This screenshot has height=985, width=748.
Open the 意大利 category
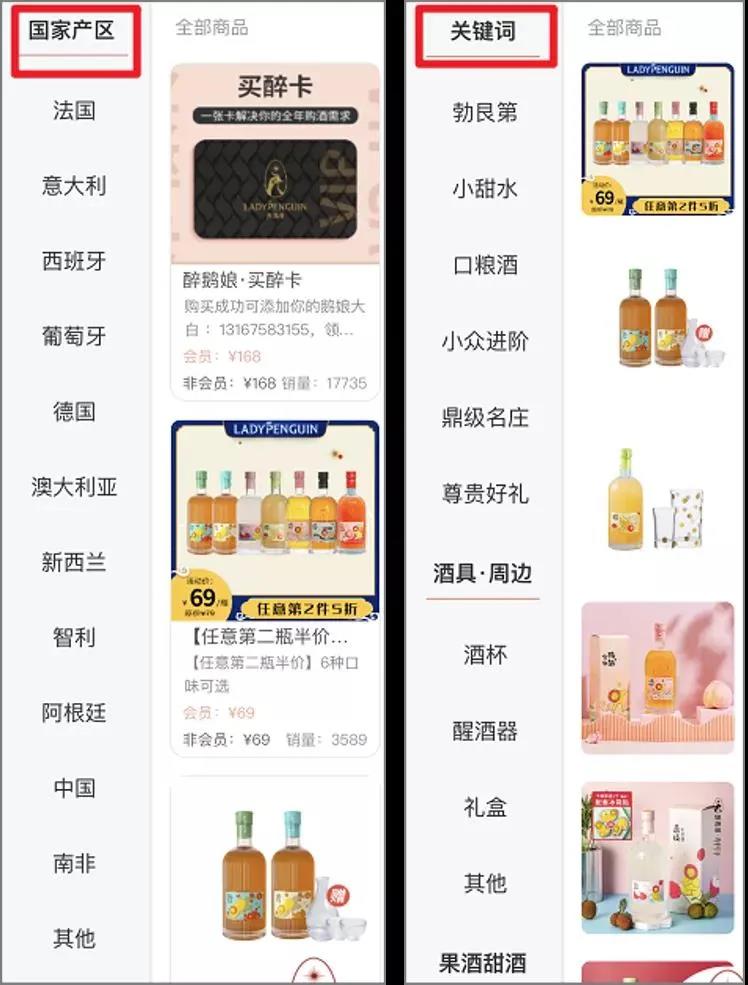click(74, 185)
